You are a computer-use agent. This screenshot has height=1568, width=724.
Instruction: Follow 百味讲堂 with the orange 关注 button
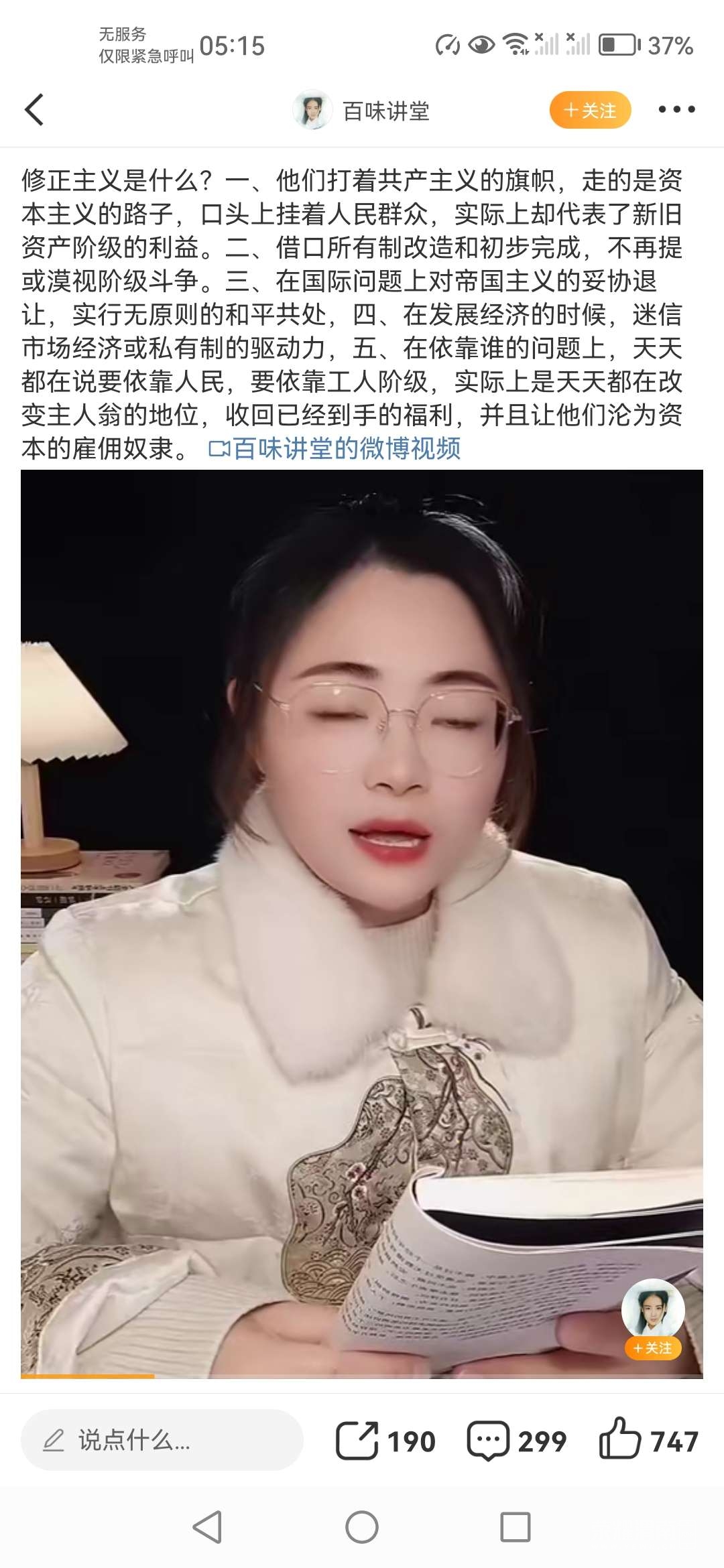[590, 111]
